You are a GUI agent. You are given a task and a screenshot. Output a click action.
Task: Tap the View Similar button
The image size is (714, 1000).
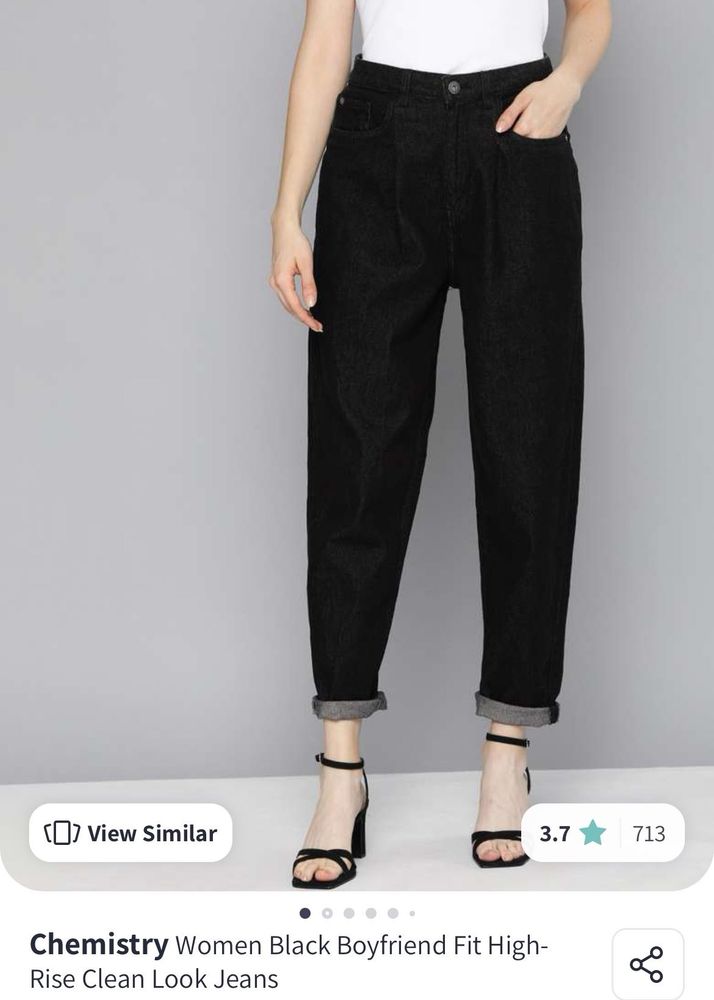130,833
